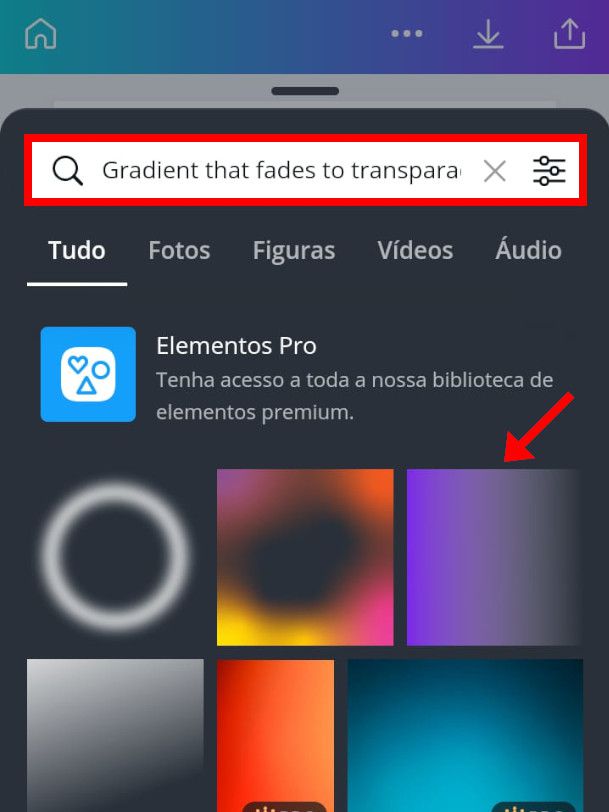Select the purple-orange-yellow blurred gradient
The height and width of the screenshot is (812, 609).
pos(305,557)
